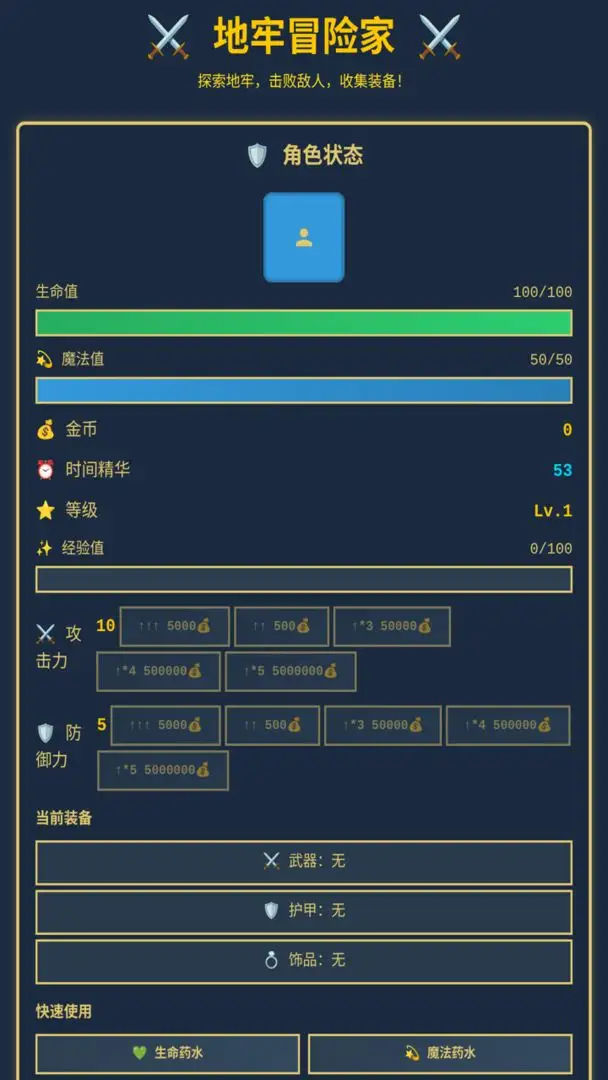Image resolution: width=608 pixels, height=1080 pixels.
Task: Open the 武器 equipment slot
Action: tap(304, 862)
